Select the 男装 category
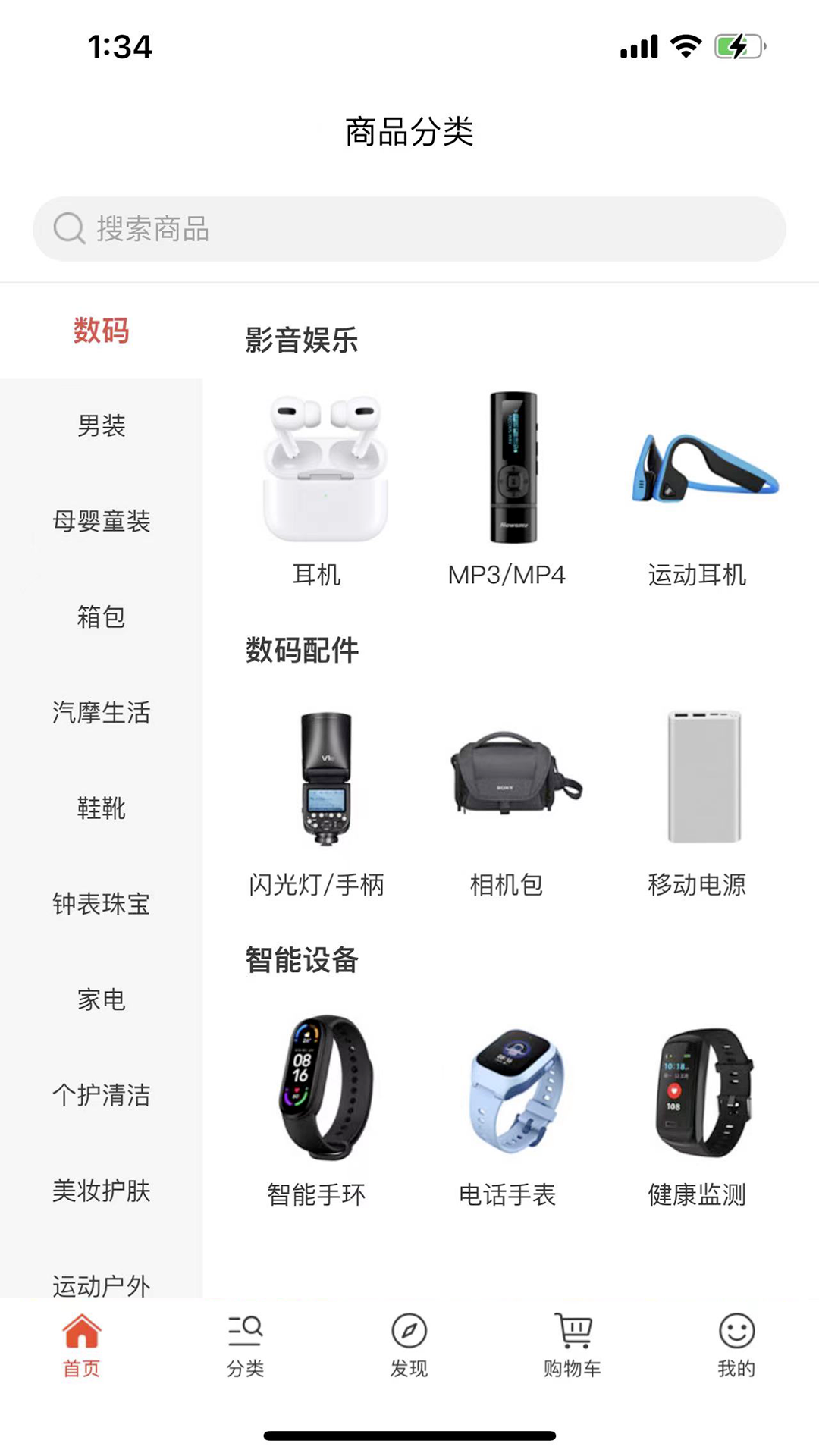The image size is (819, 1456). click(101, 425)
